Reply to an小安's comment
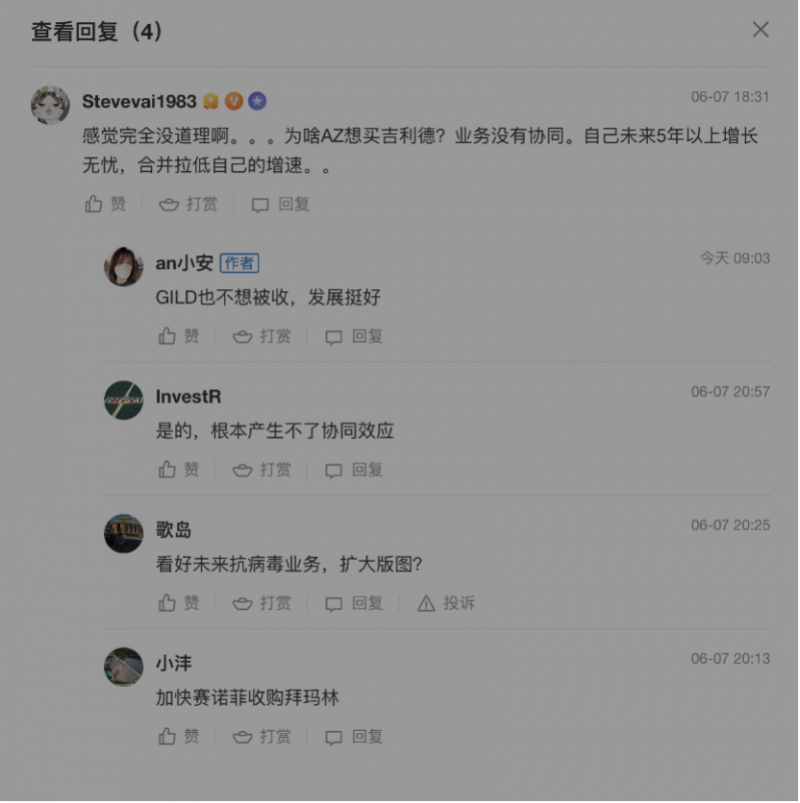The height and width of the screenshot is (803, 800). coord(355,336)
